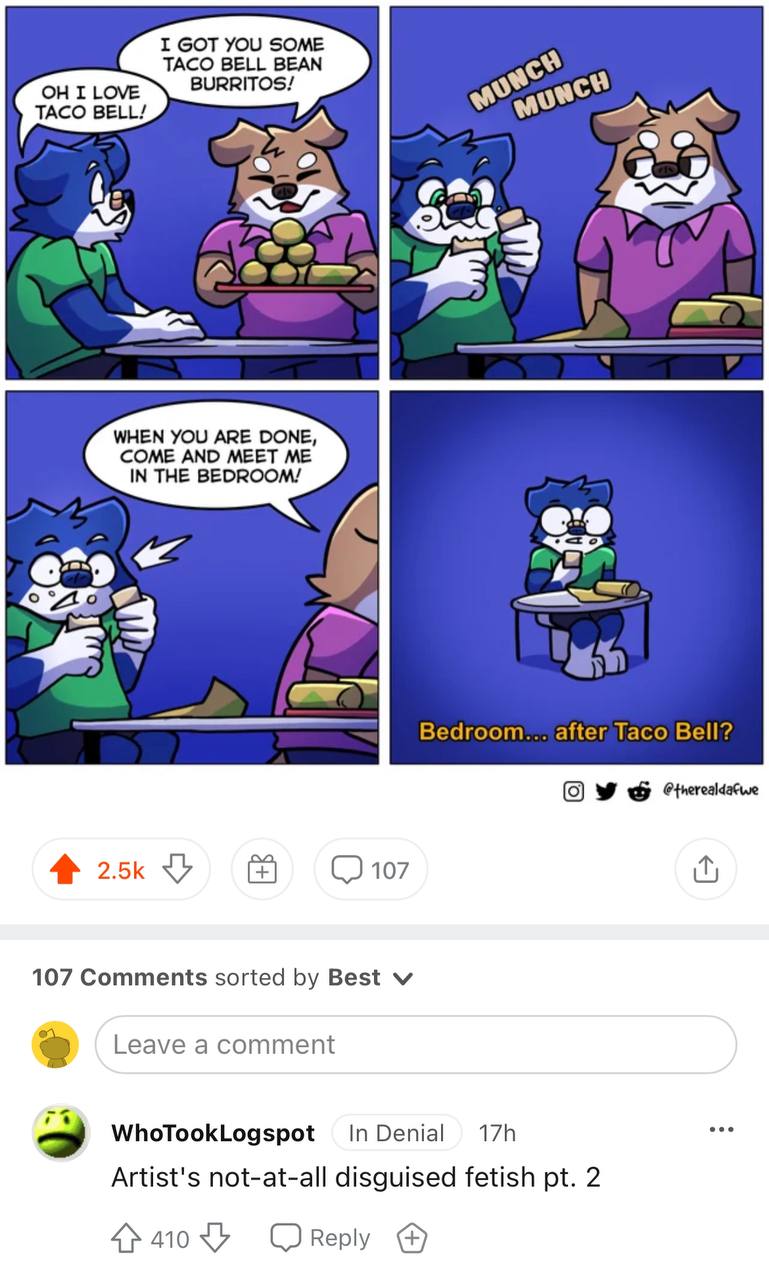Screen dimensions: 769x1280
Task: Change comment sorting from Best
Action: tap(370, 978)
